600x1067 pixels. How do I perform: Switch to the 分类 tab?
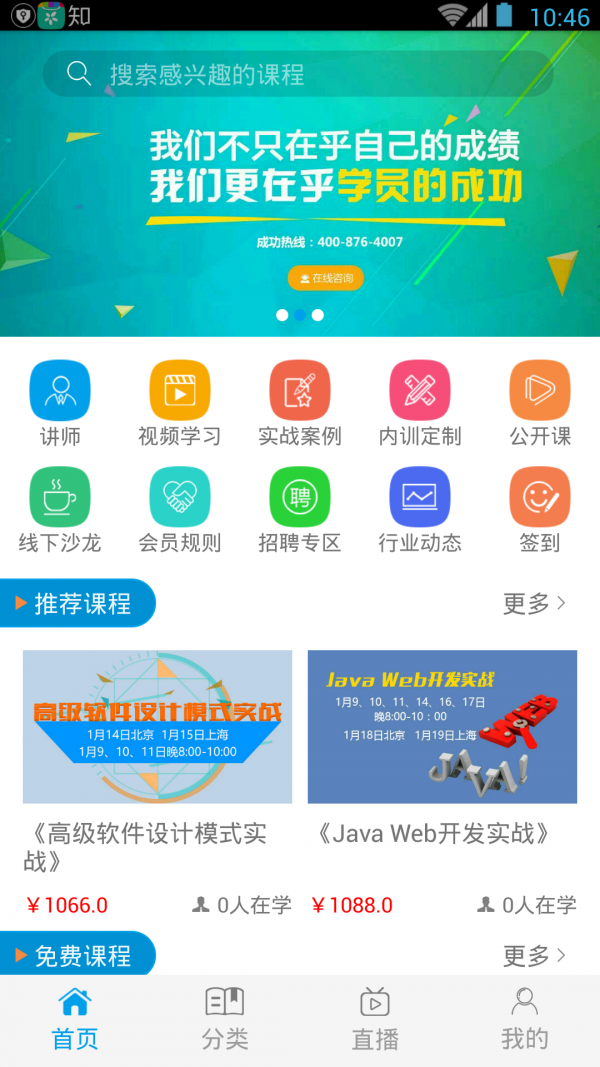pos(225,1019)
